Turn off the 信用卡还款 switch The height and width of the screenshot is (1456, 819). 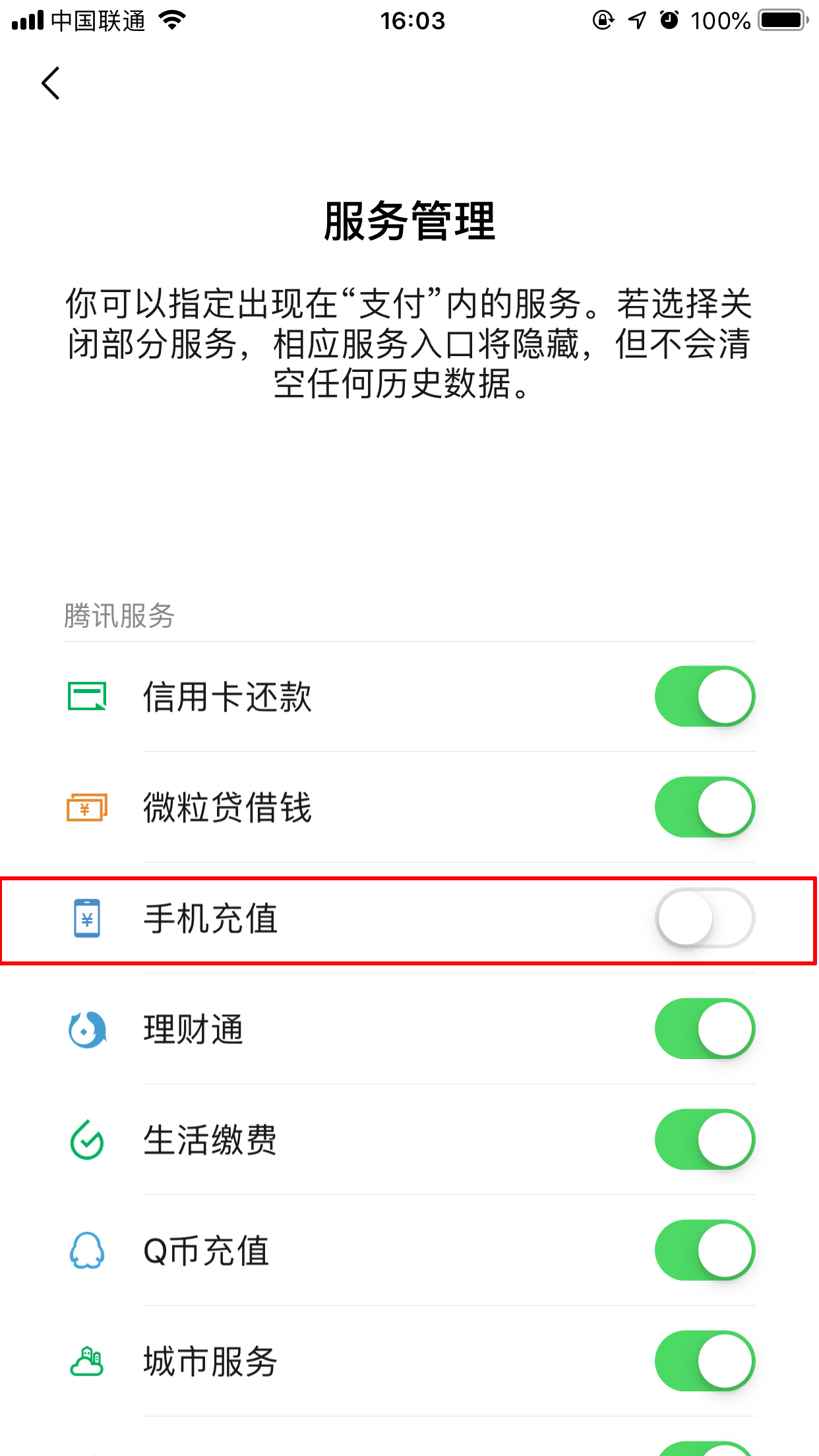click(x=704, y=696)
